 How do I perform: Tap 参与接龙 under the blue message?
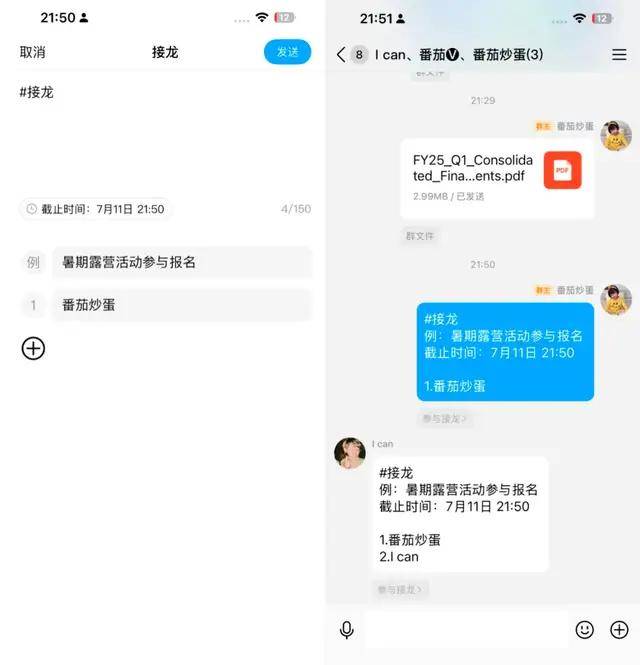(x=444, y=418)
